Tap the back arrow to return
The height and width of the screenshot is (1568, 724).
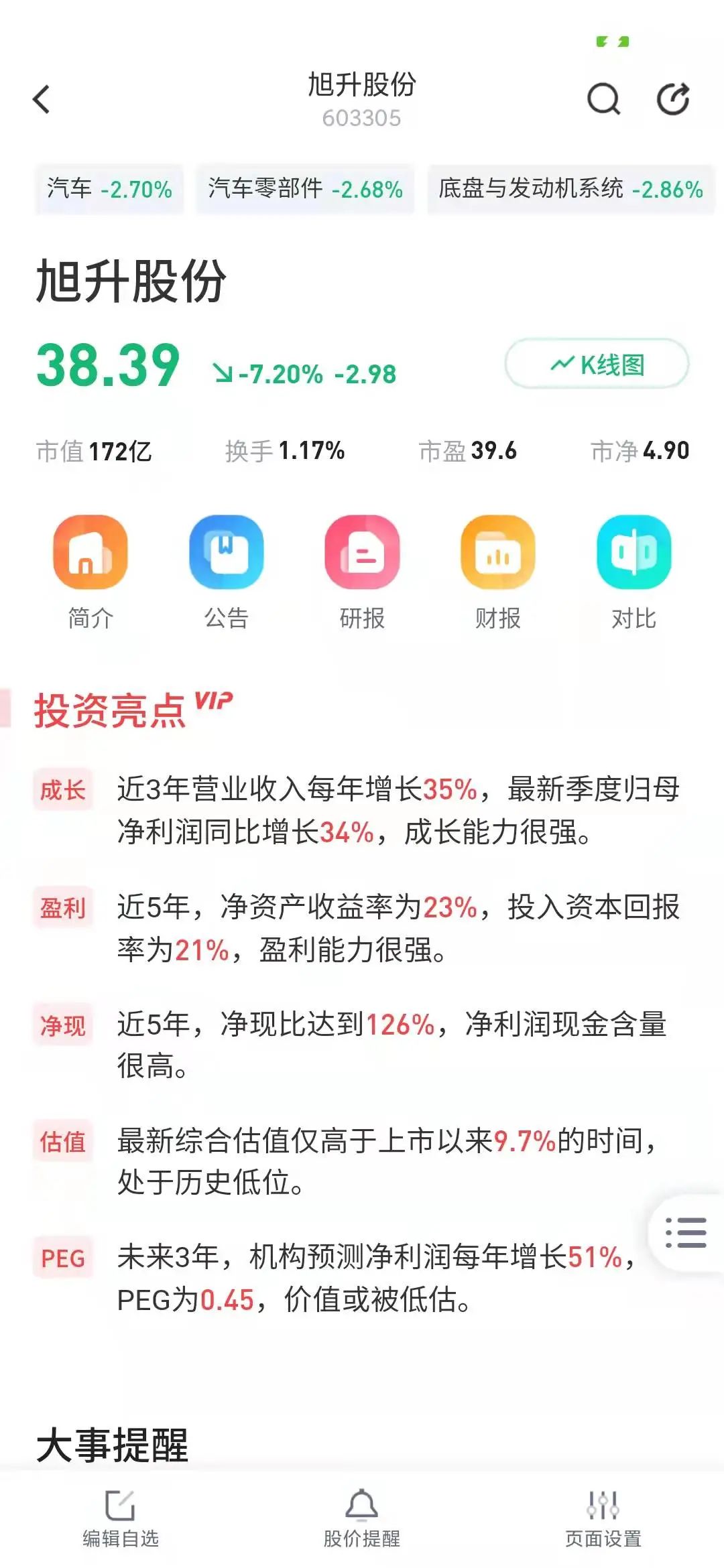42,98
